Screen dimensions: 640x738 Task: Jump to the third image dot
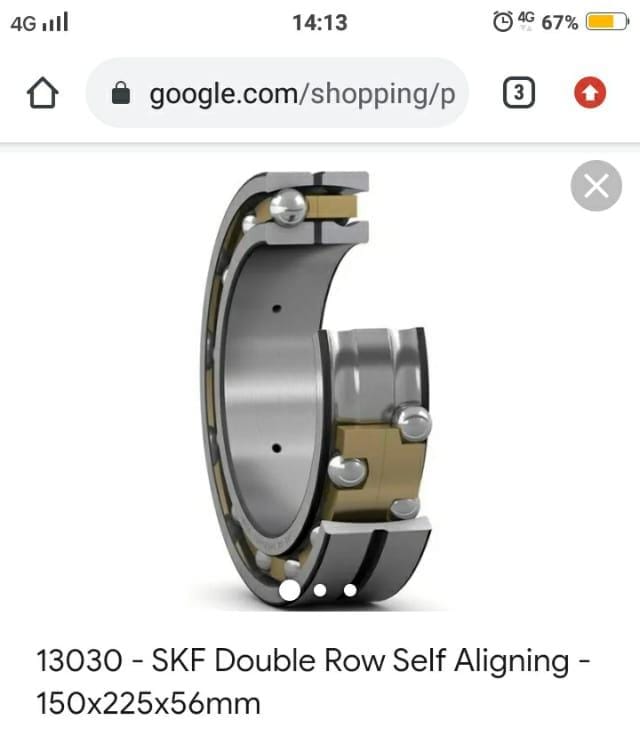[x=350, y=590]
